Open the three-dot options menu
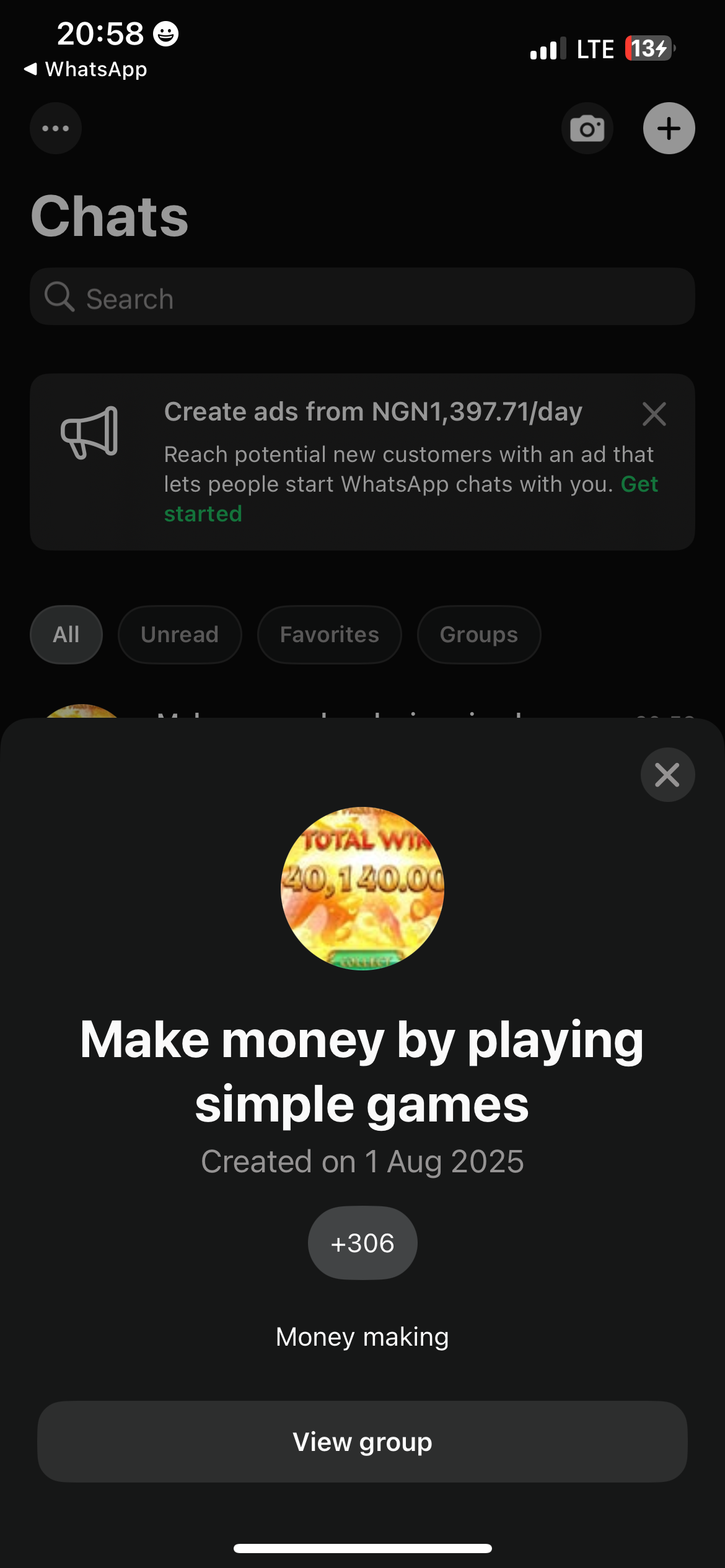Screen dimensions: 725x1568 pos(56,128)
